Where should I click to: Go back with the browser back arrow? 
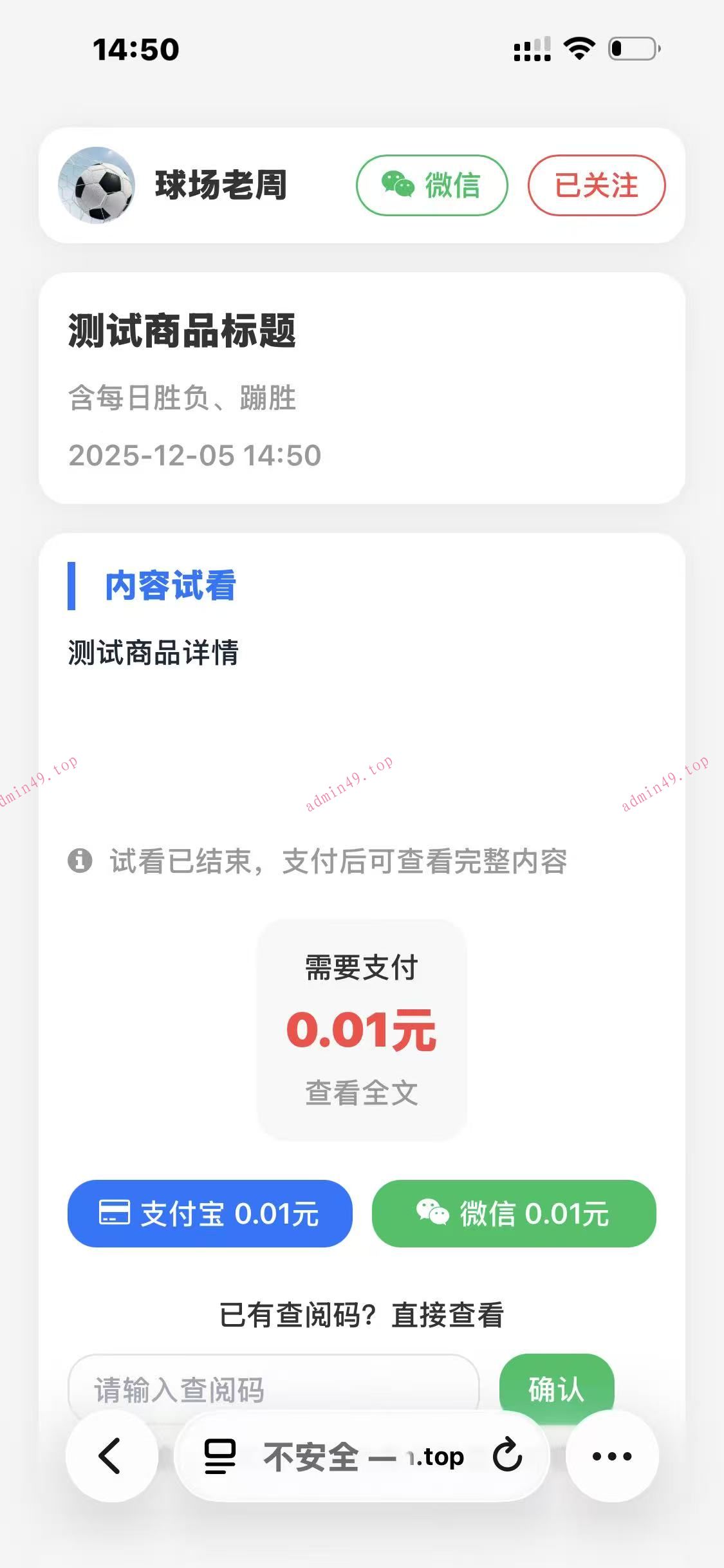[x=111, y=1456]
